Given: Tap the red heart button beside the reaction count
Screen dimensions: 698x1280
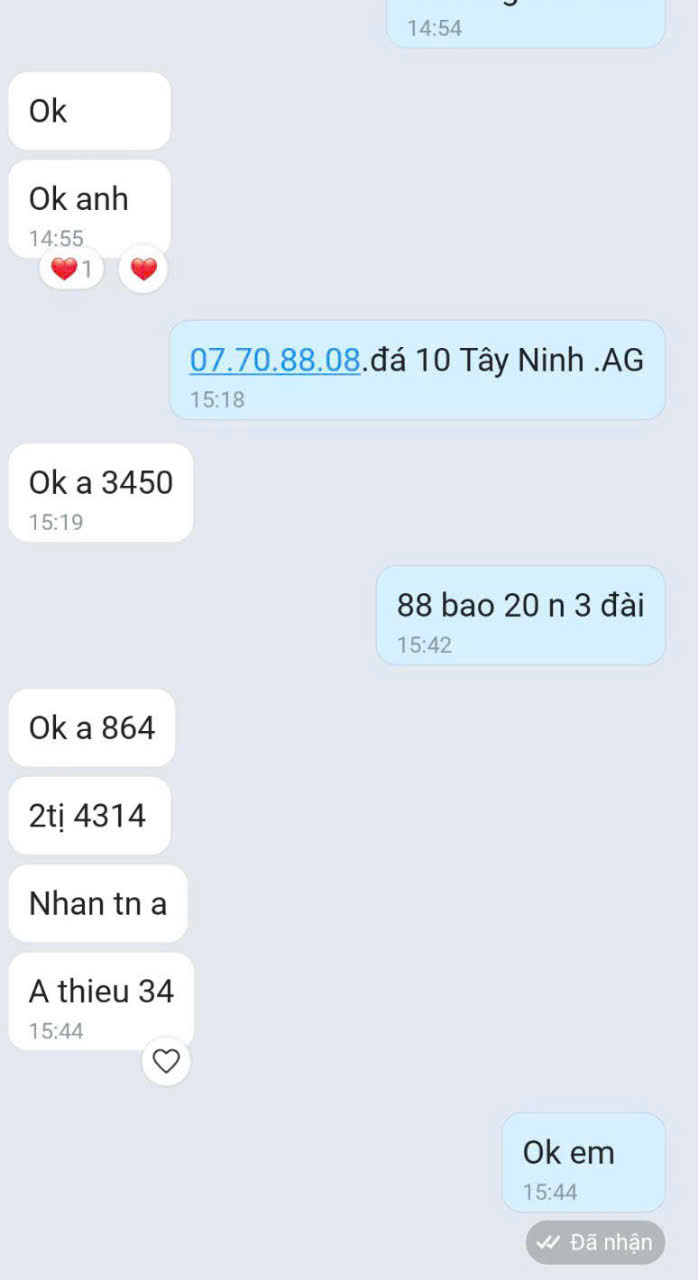Looking at the screenshot, I should pos(144,269).
